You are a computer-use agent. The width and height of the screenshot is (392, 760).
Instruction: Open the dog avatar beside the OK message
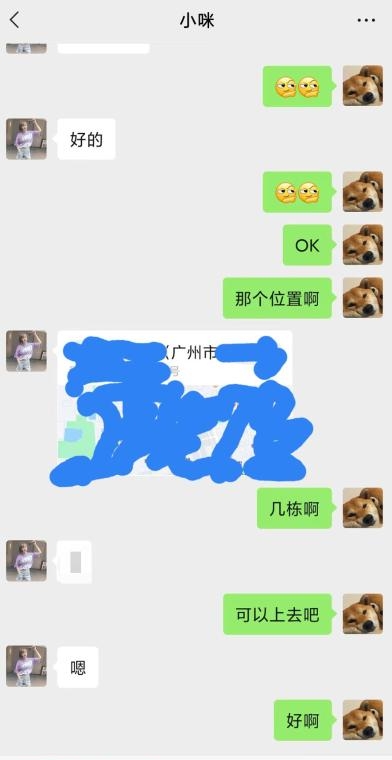363,245
